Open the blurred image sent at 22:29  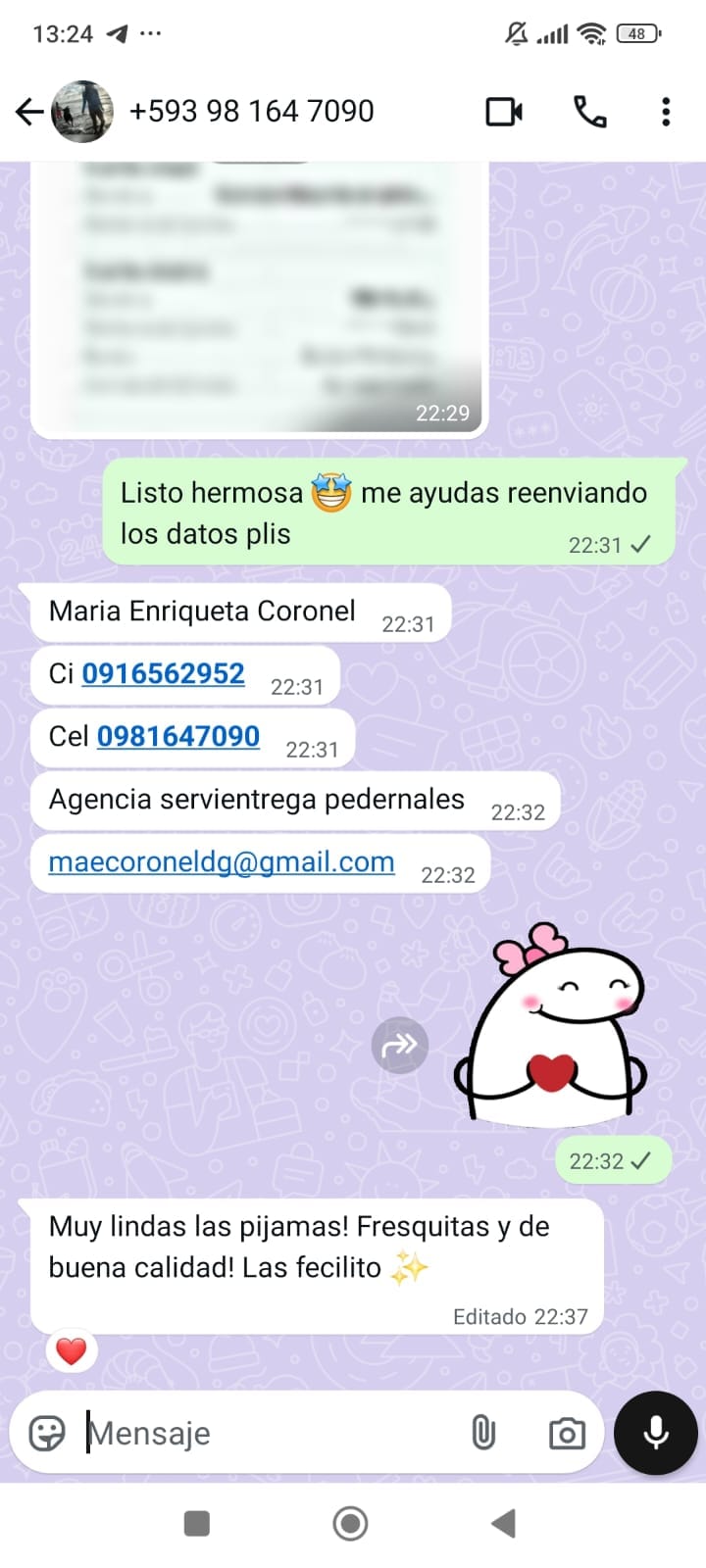click(260, 294)
